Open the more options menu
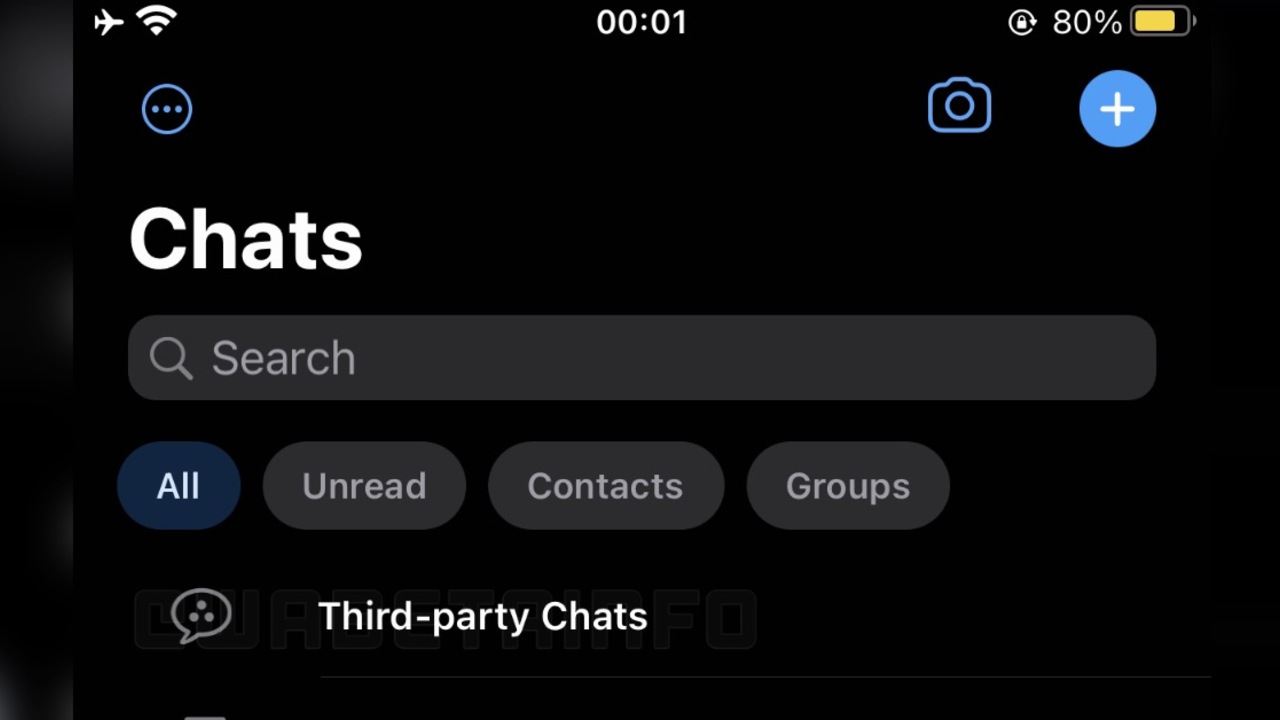Screen dimensions: 1280x720 pos(167,109)
